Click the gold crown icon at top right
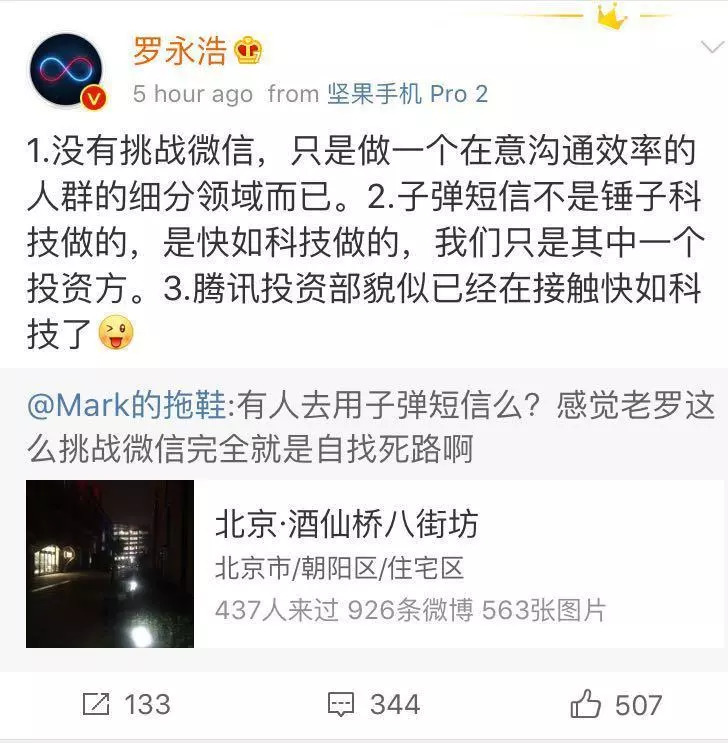Viewport: 728px width, 743px height. click(x=609, y=14)
